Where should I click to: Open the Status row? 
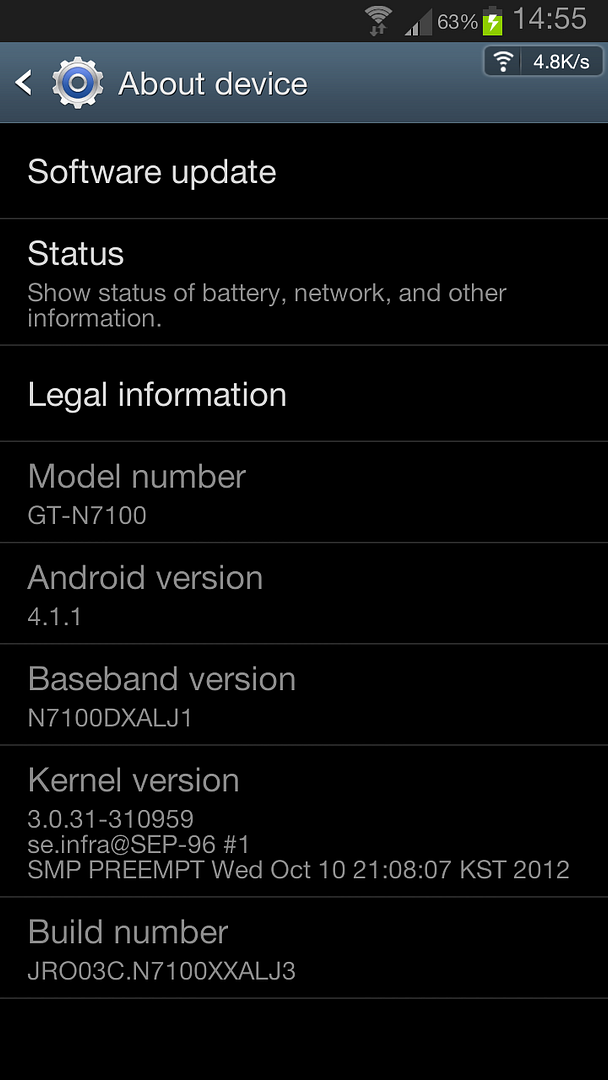tap(304, 282)
